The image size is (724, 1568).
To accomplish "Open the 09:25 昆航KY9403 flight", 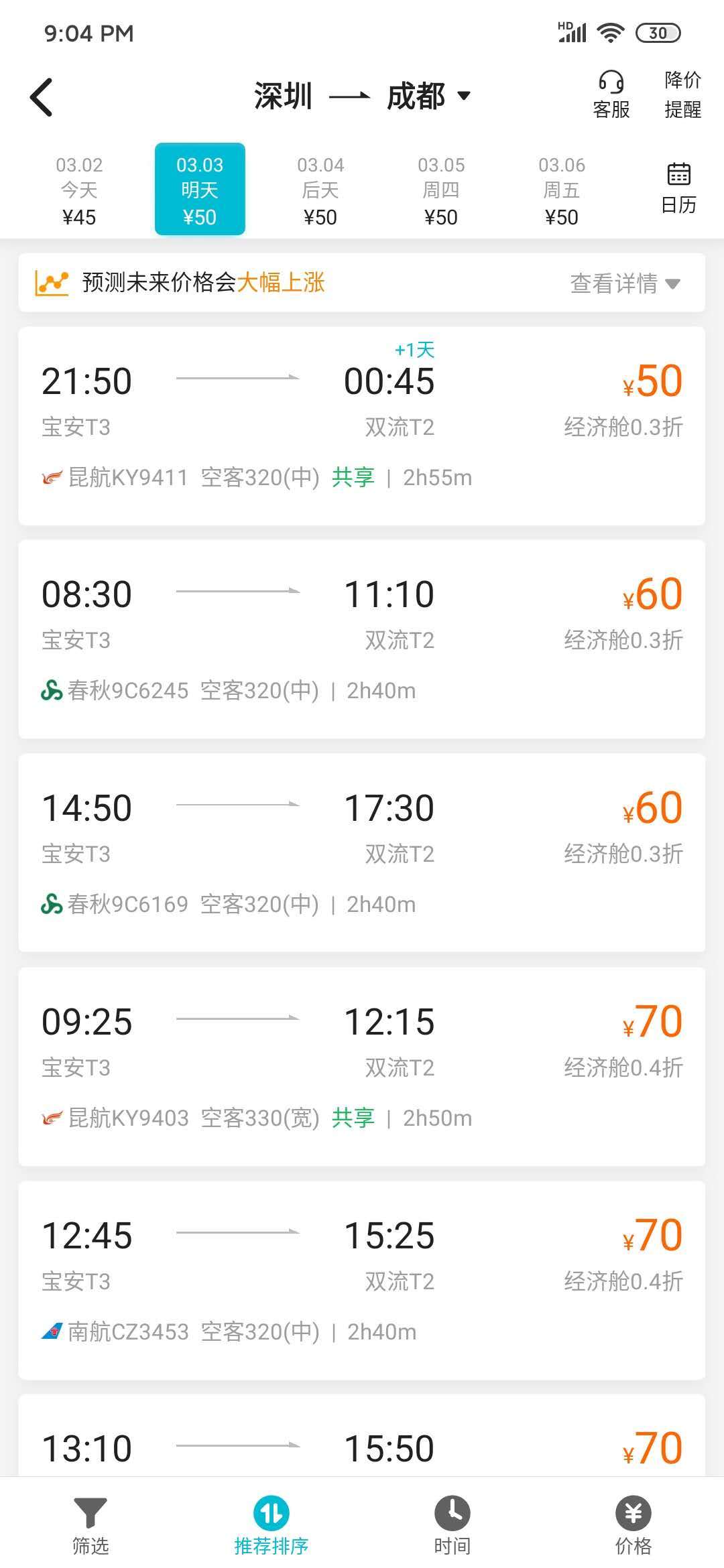I will coord(362,1067).
